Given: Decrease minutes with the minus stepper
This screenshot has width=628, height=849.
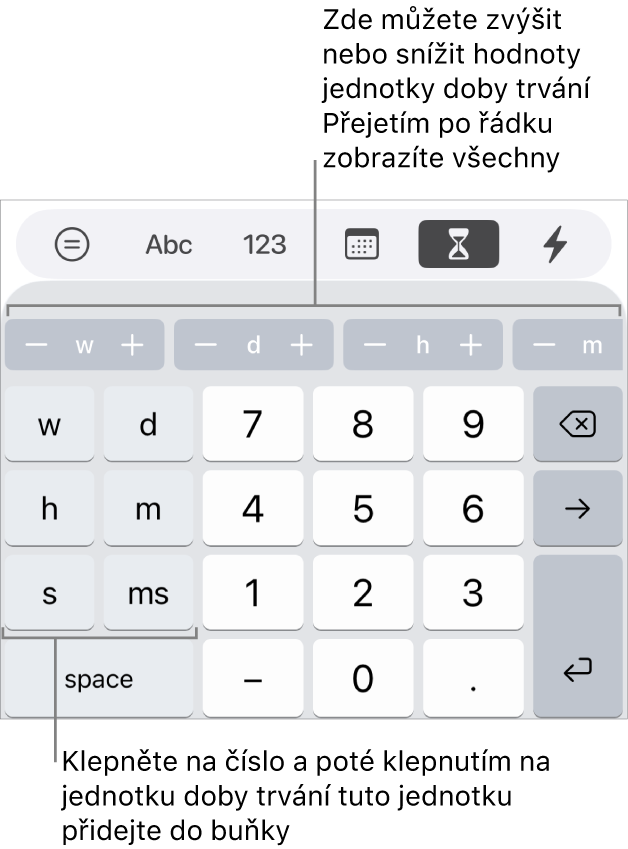Looking at the screenshot, I should tap(544, 345).
